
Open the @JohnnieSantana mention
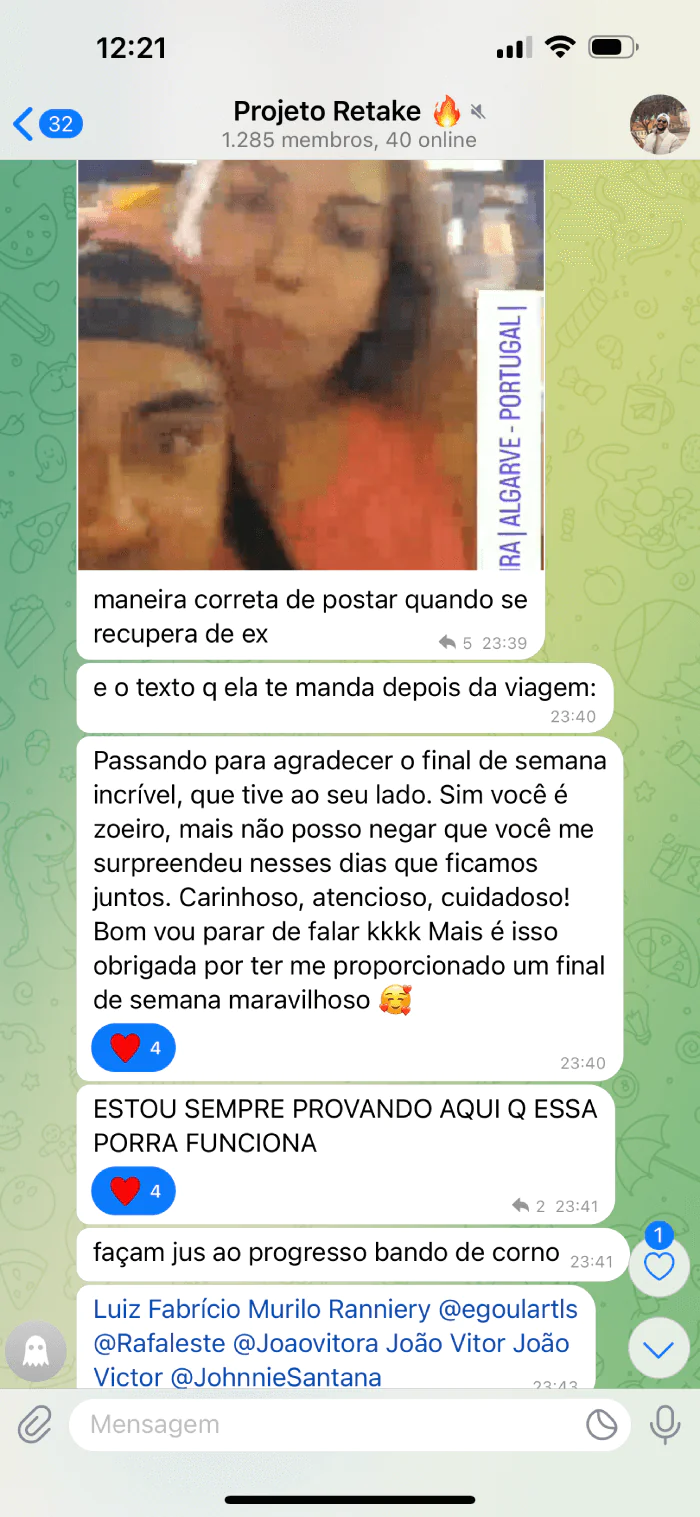tap(276, 1377)
